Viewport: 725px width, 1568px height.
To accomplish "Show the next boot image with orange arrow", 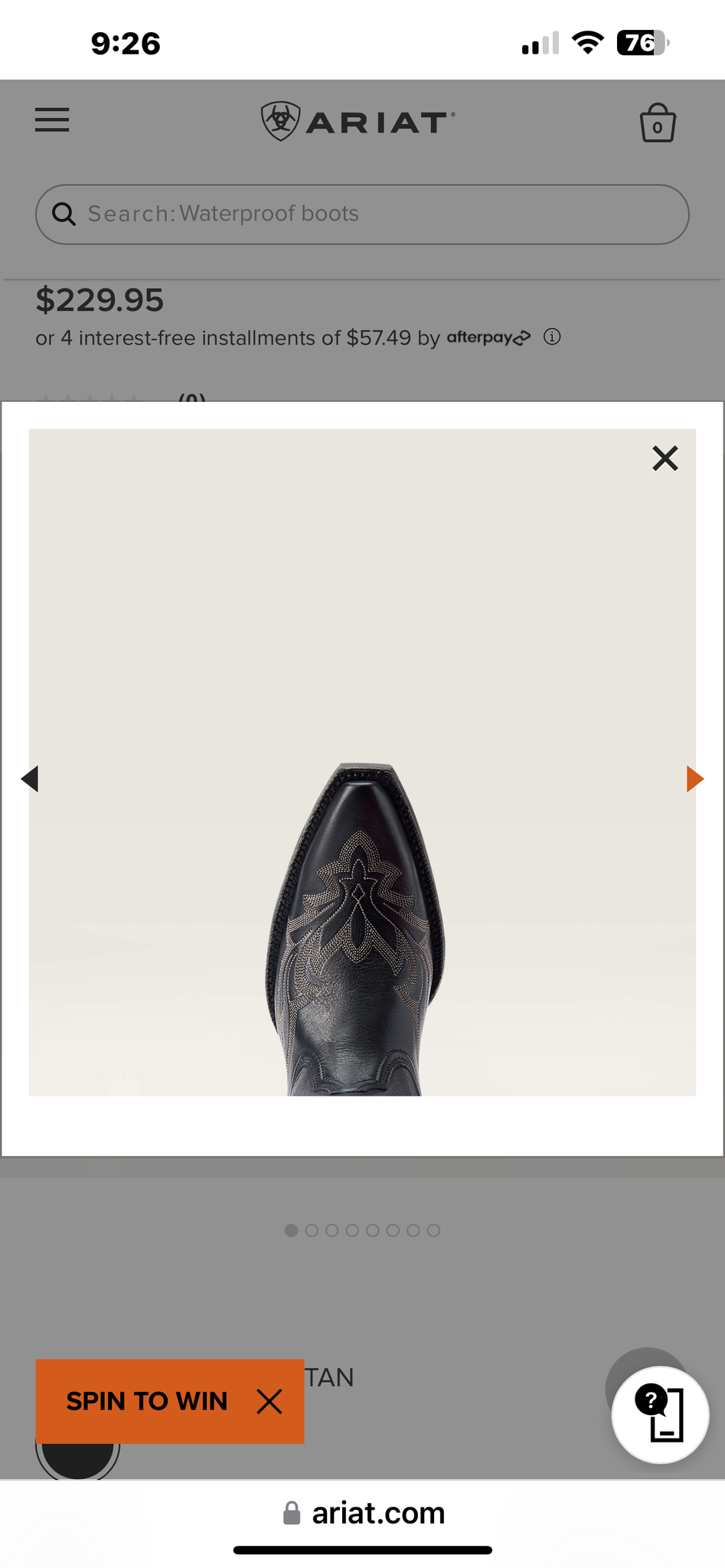I will (x=694, y=779).
